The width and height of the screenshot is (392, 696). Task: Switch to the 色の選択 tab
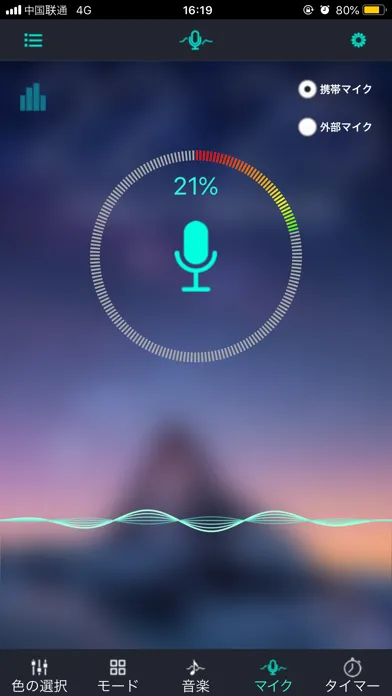click(x=40, y=675)
